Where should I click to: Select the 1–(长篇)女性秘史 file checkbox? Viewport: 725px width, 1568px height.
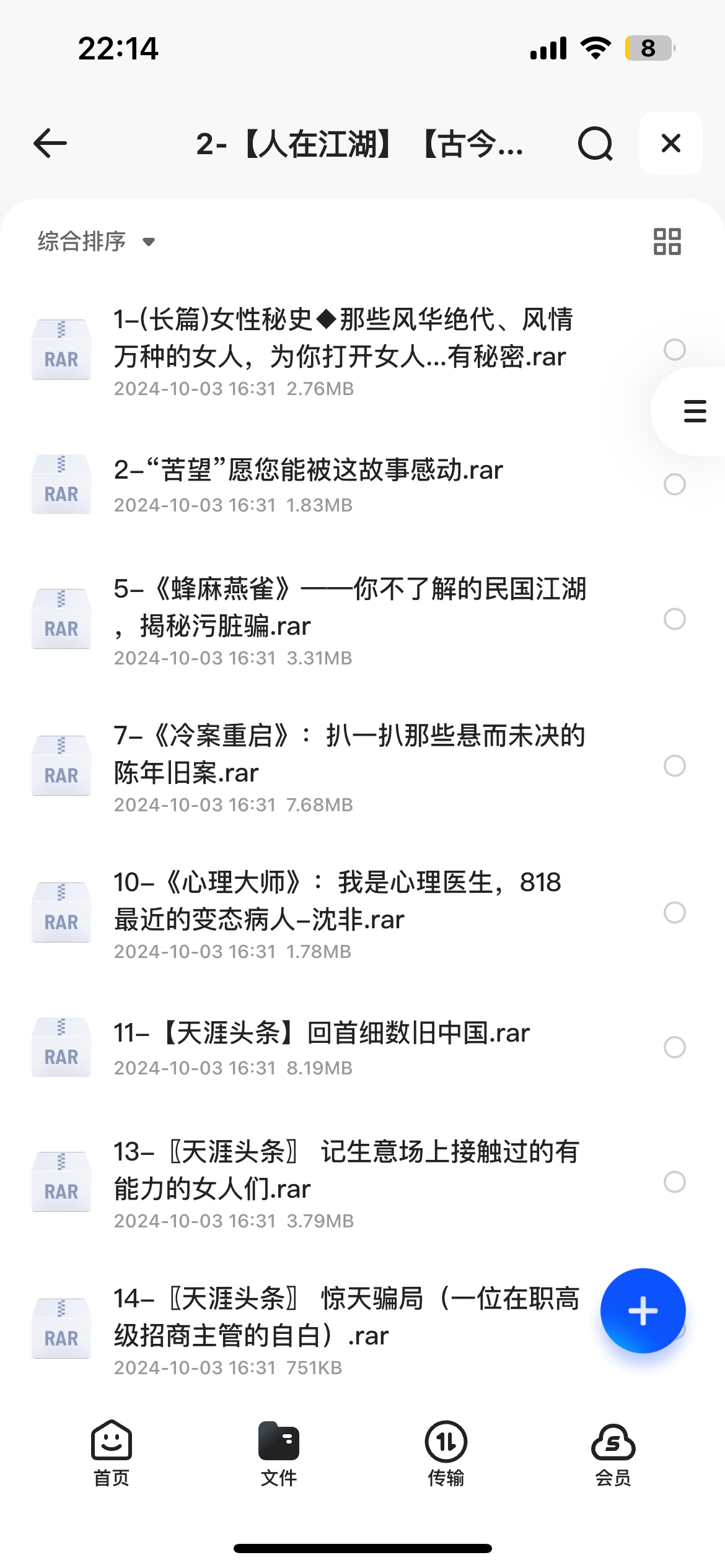(675, 349)
